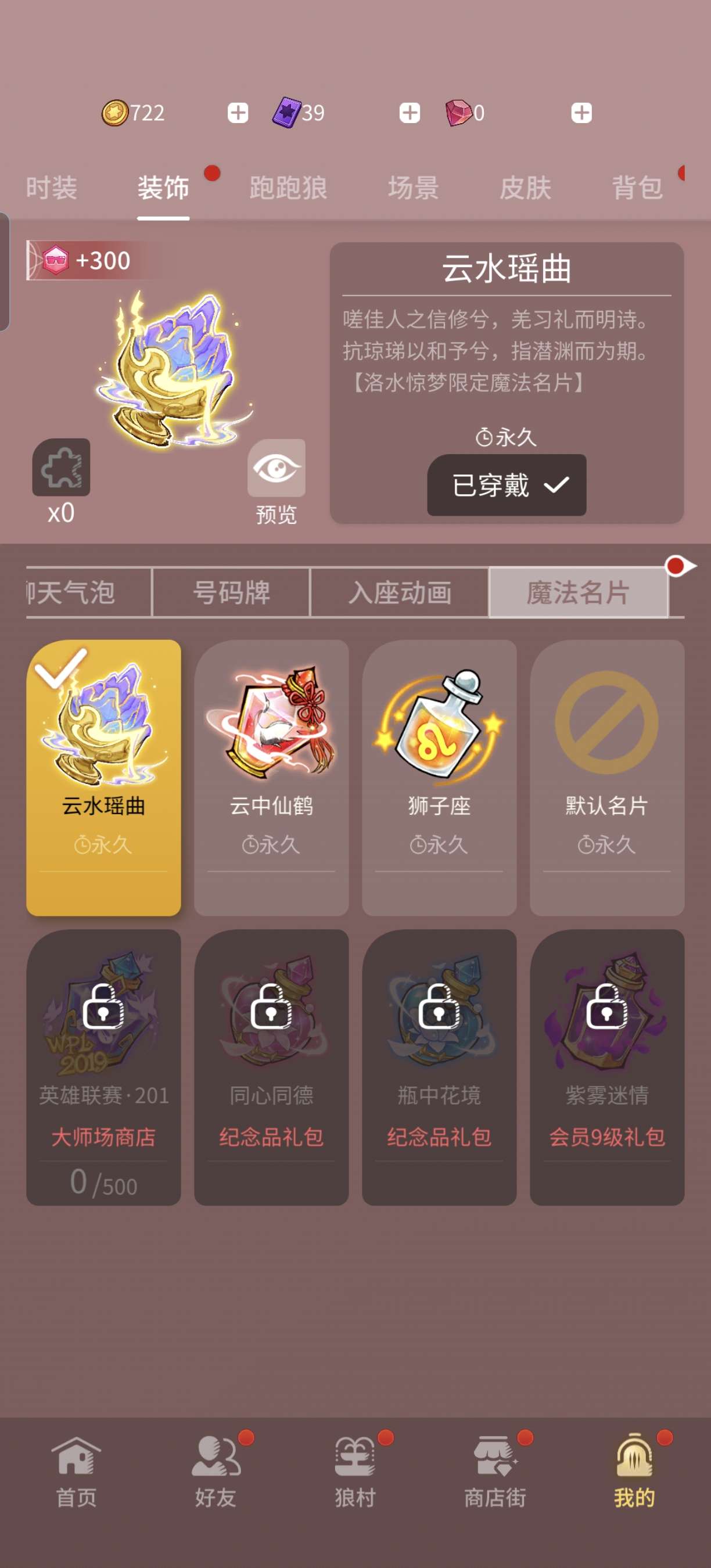Select the 默认名片 default card
Screen dimensions: 711x1568
pyautogui.click(x=607, y=776)
